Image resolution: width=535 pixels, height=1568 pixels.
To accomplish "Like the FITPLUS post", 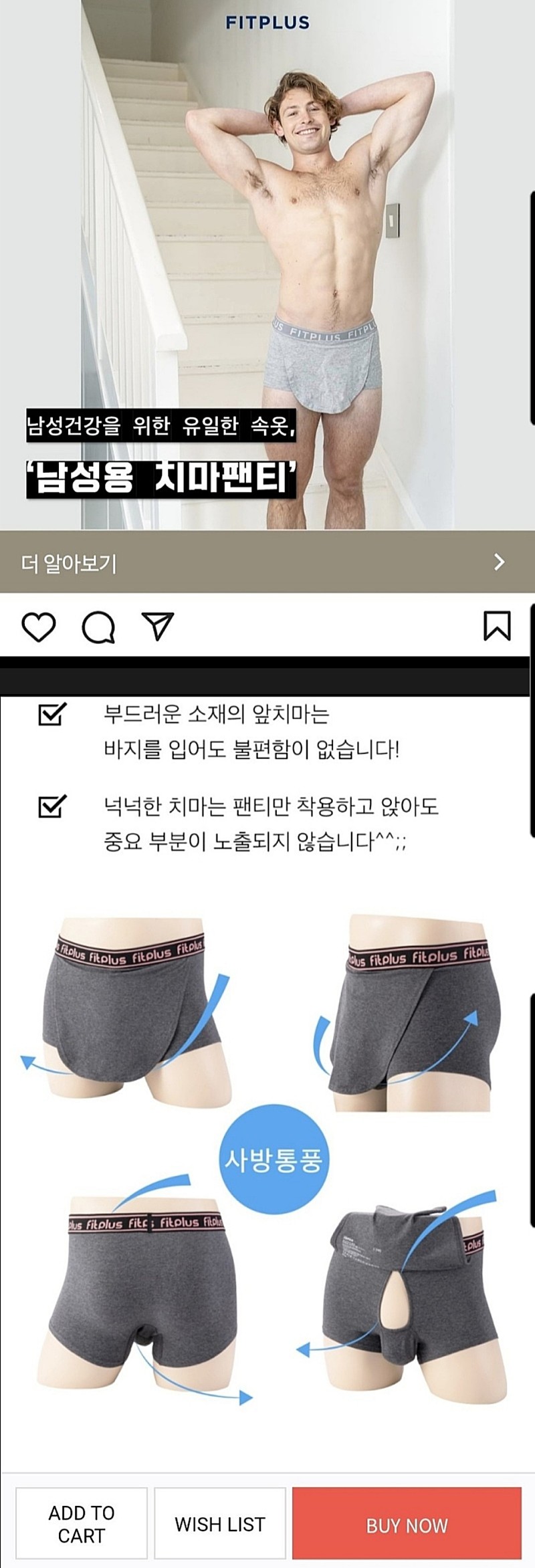I will click(x=39, y=627).
